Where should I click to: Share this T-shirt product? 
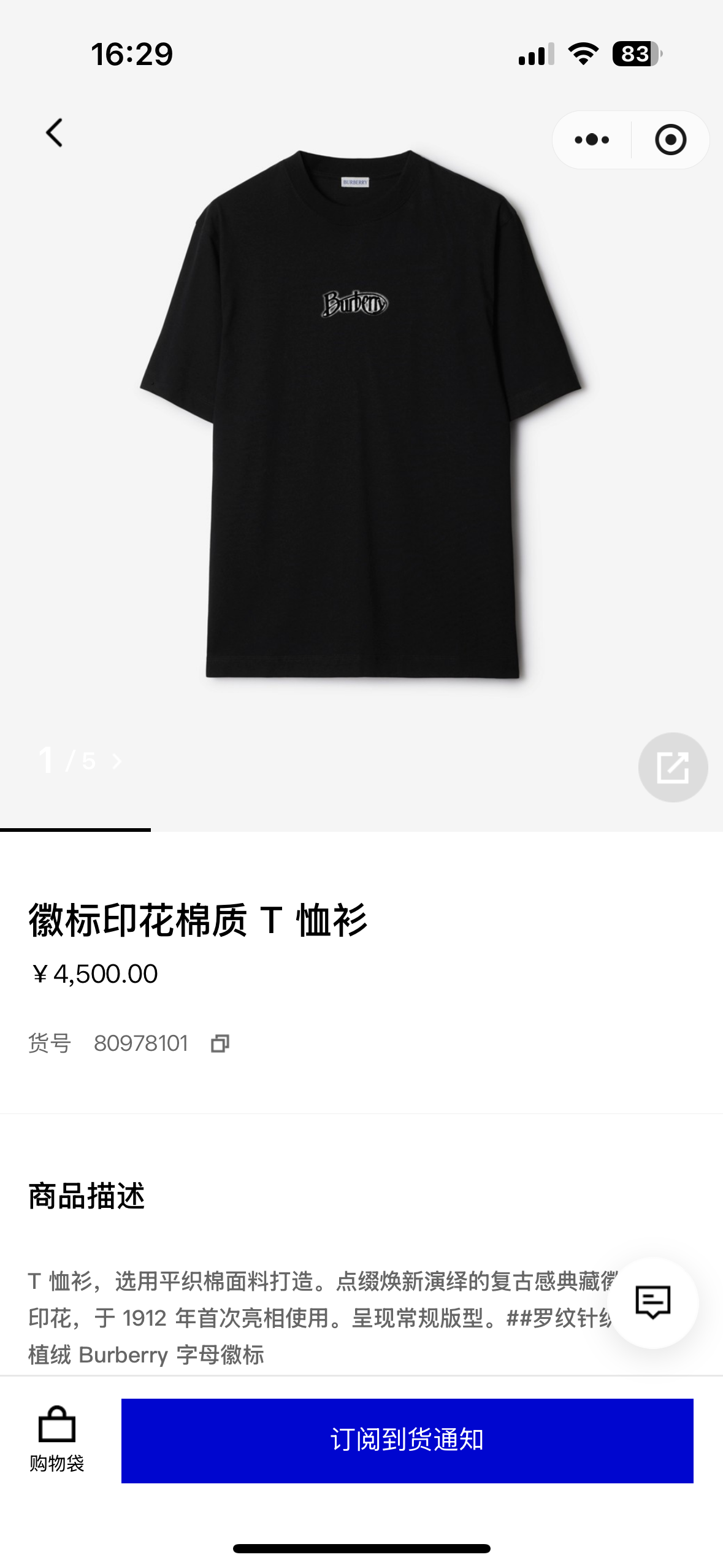click(673, 767)
